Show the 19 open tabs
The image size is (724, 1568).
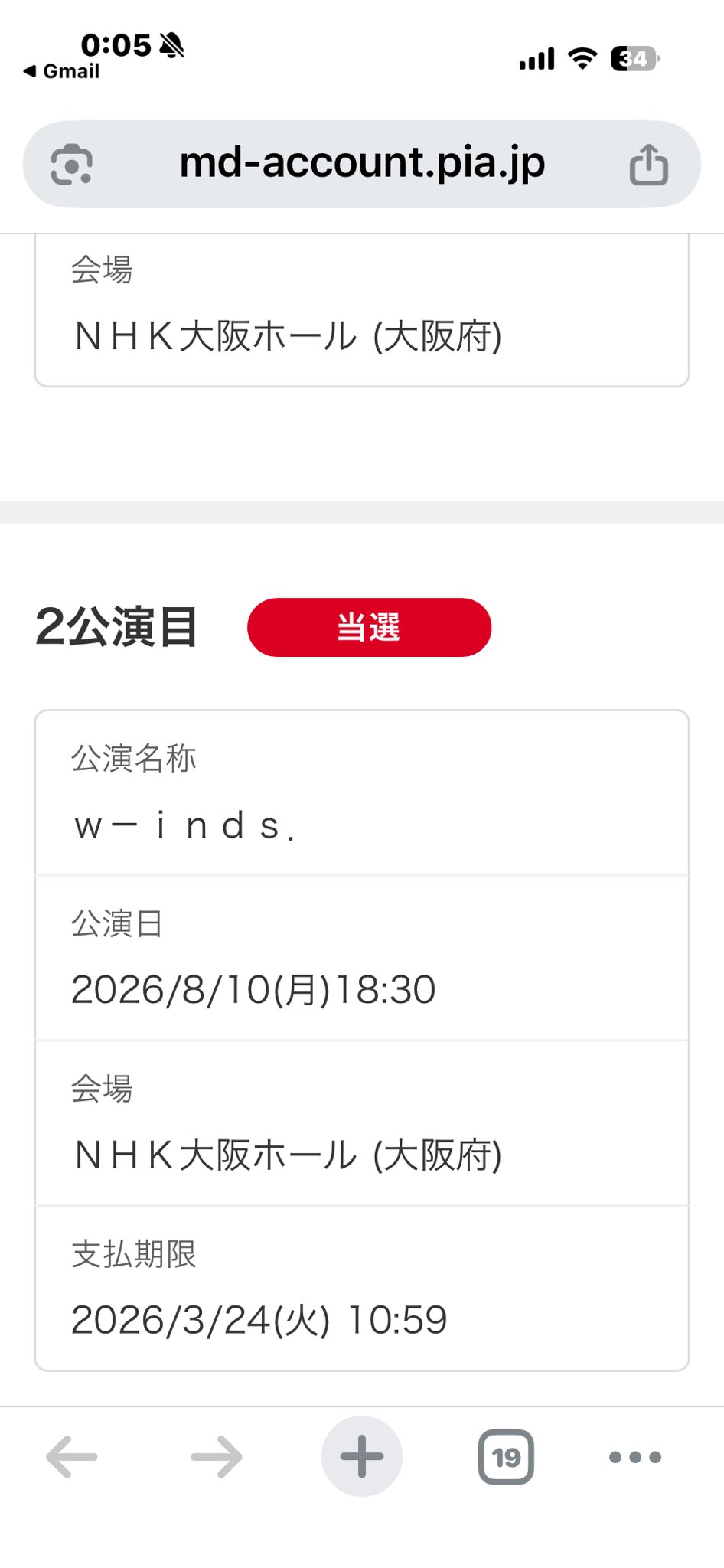pos(506,1456)
